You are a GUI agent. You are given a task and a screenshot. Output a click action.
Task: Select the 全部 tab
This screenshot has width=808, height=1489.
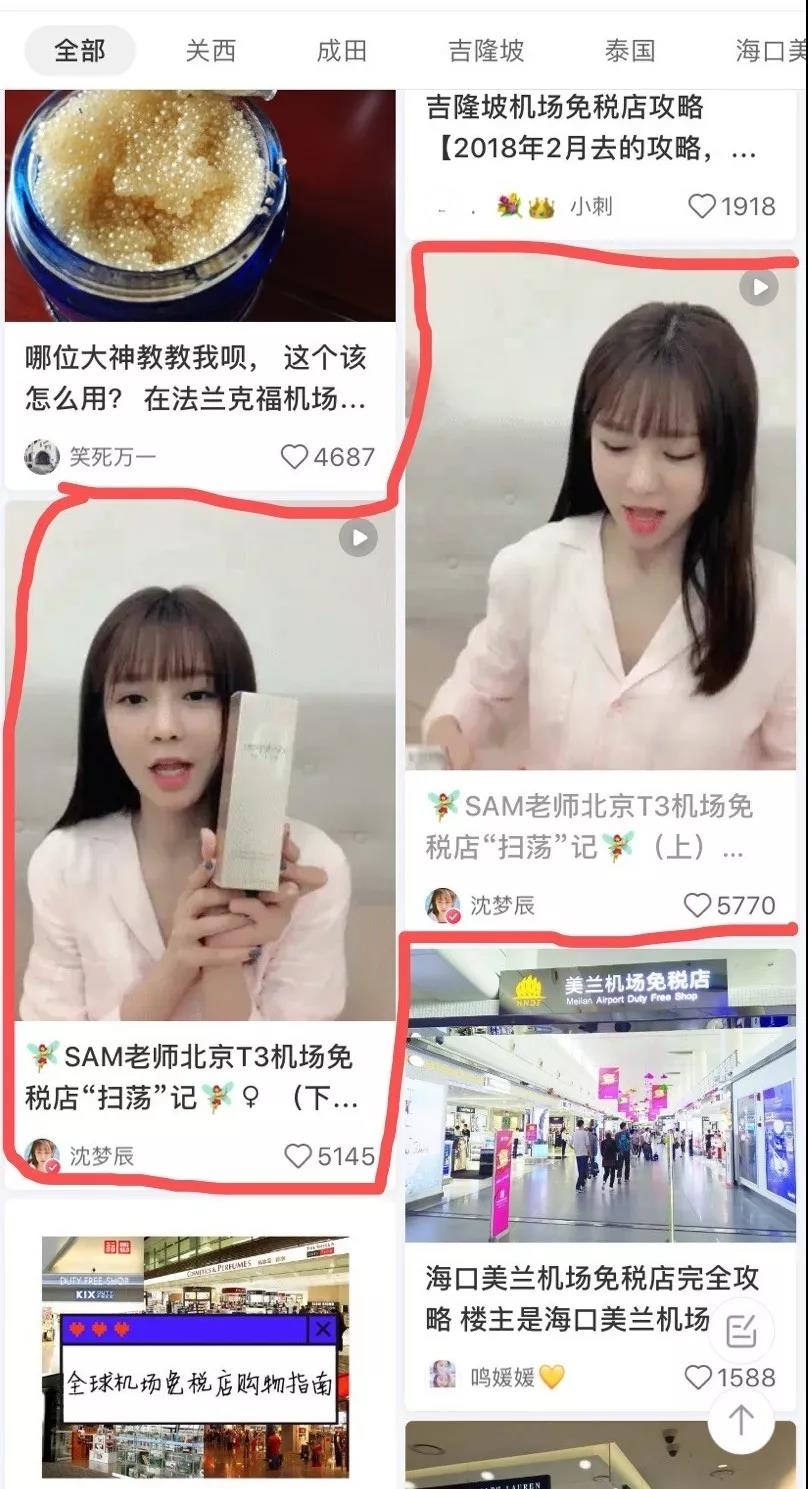80,51
